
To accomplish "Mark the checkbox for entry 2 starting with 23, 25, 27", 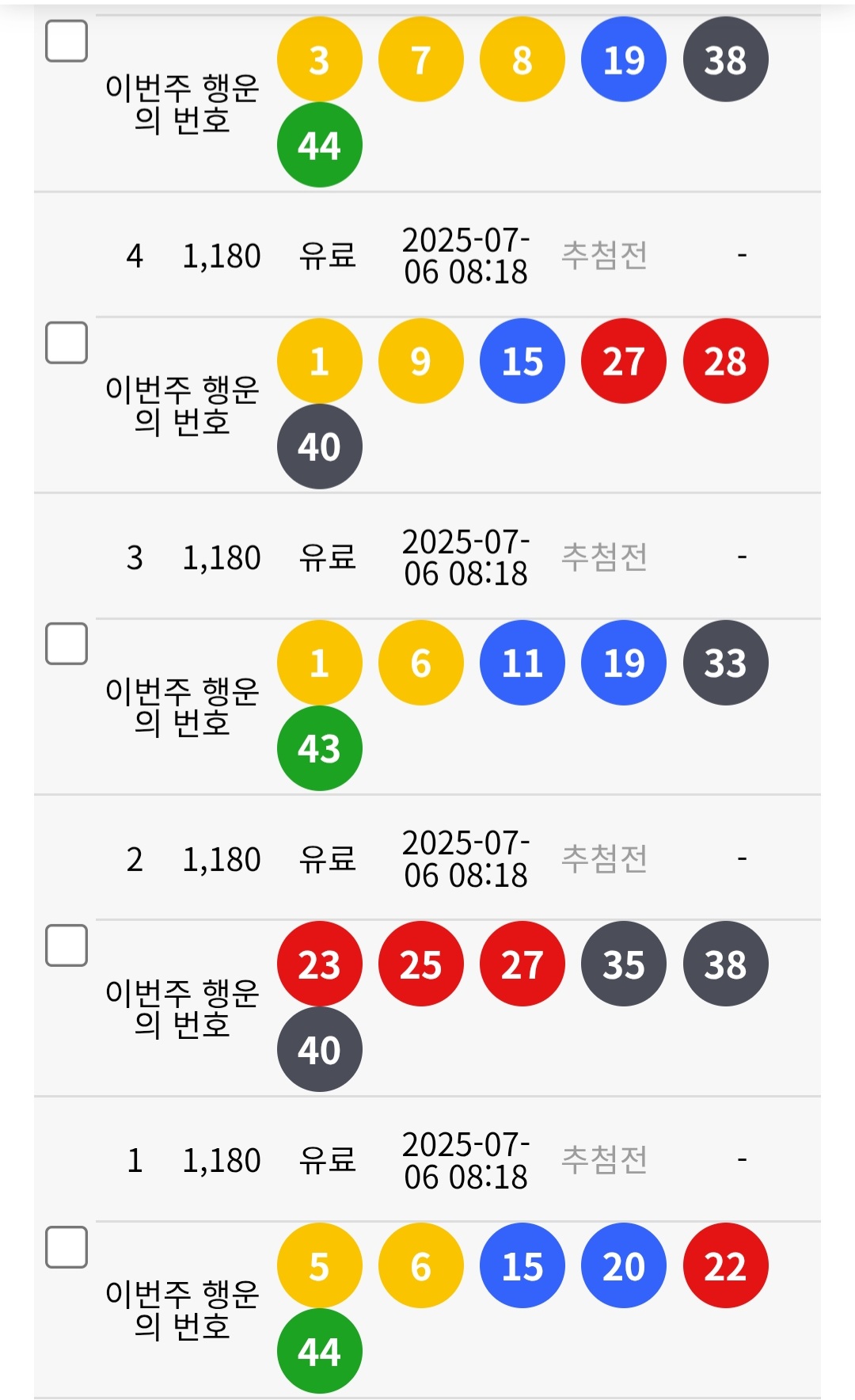I will pyautogui.click(x=66, y=945).
